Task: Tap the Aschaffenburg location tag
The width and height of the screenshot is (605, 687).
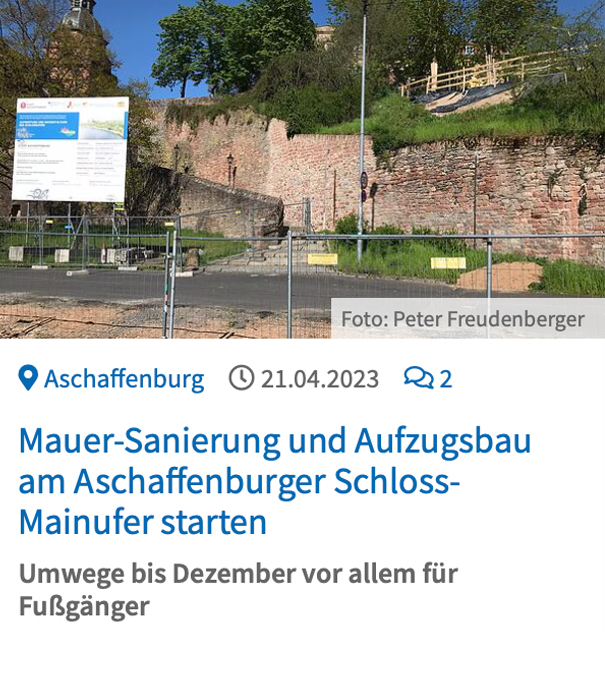Action: click(x=111, y=379)
